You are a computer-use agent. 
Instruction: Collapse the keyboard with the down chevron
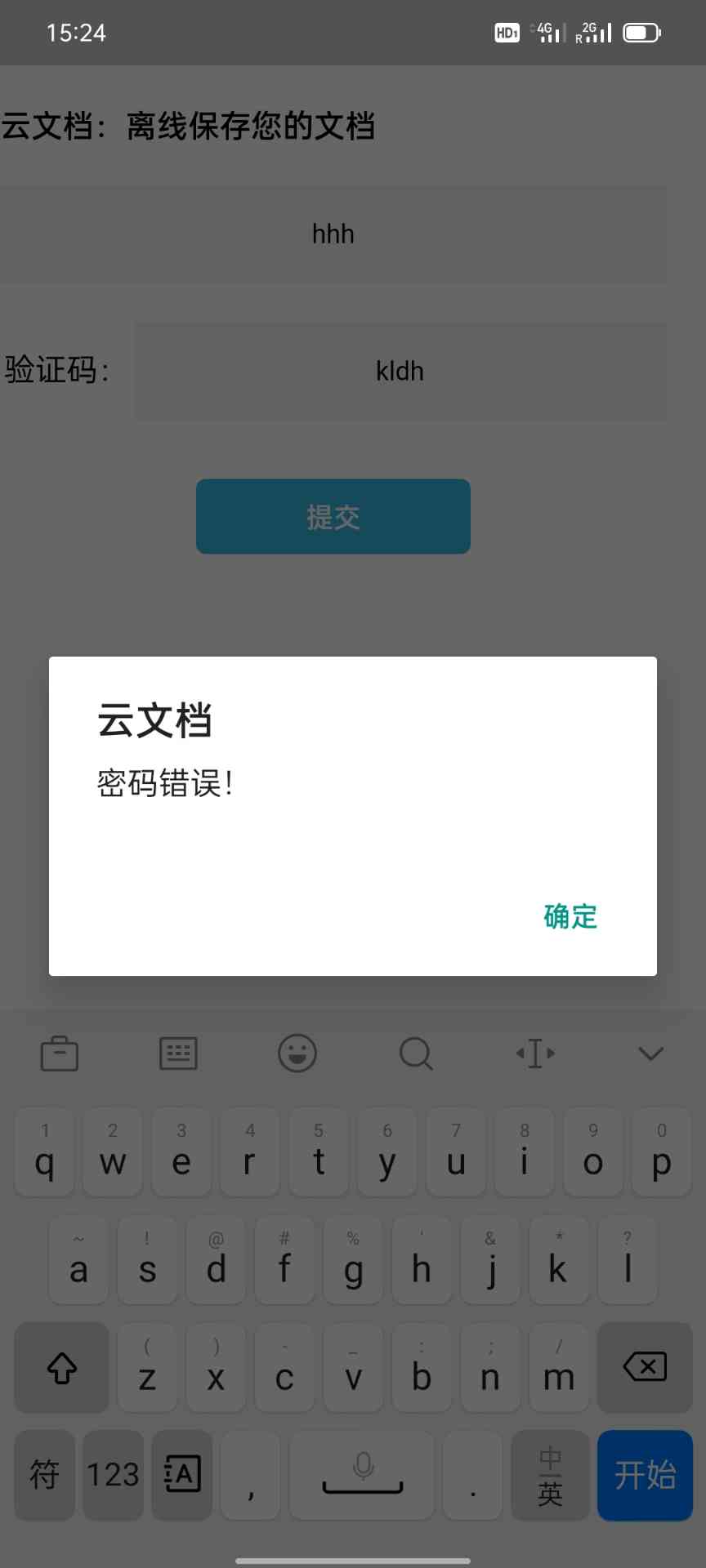[651, 1053]
